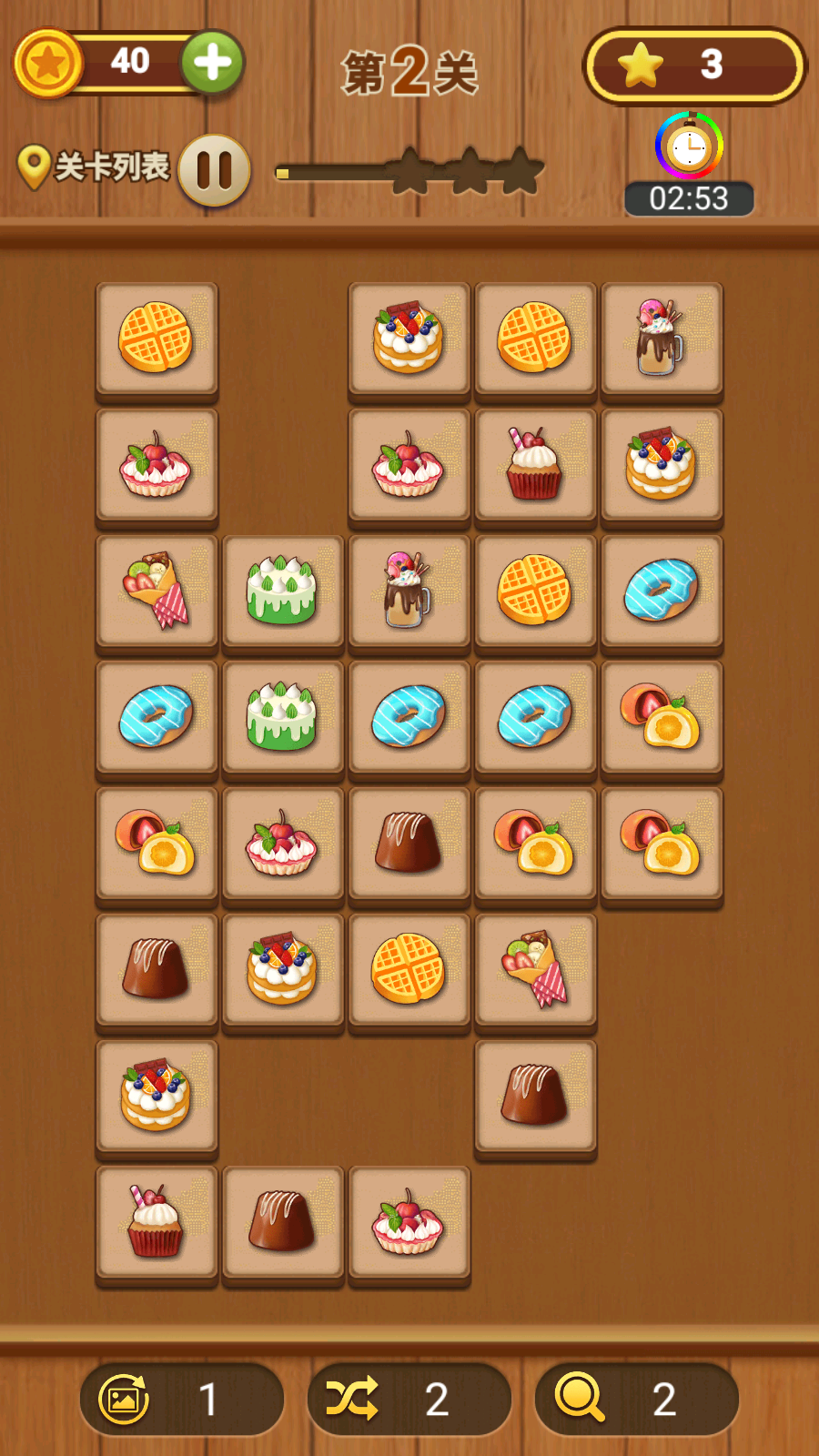
Task: Select the cupcake tile between tart and fruit cake
Action: (535, 465)
